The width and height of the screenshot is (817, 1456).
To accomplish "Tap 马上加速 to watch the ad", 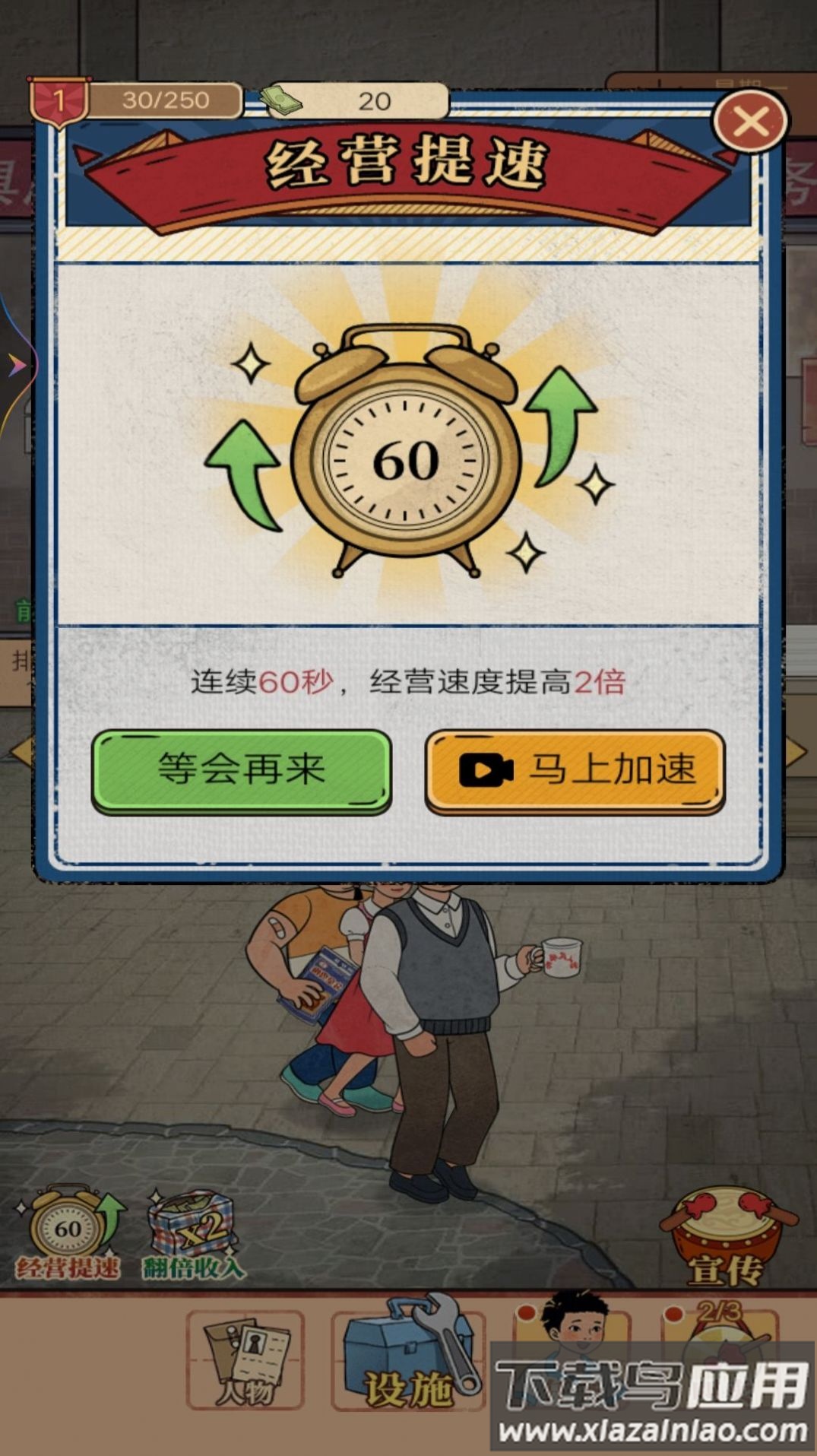I will [575, 769].
